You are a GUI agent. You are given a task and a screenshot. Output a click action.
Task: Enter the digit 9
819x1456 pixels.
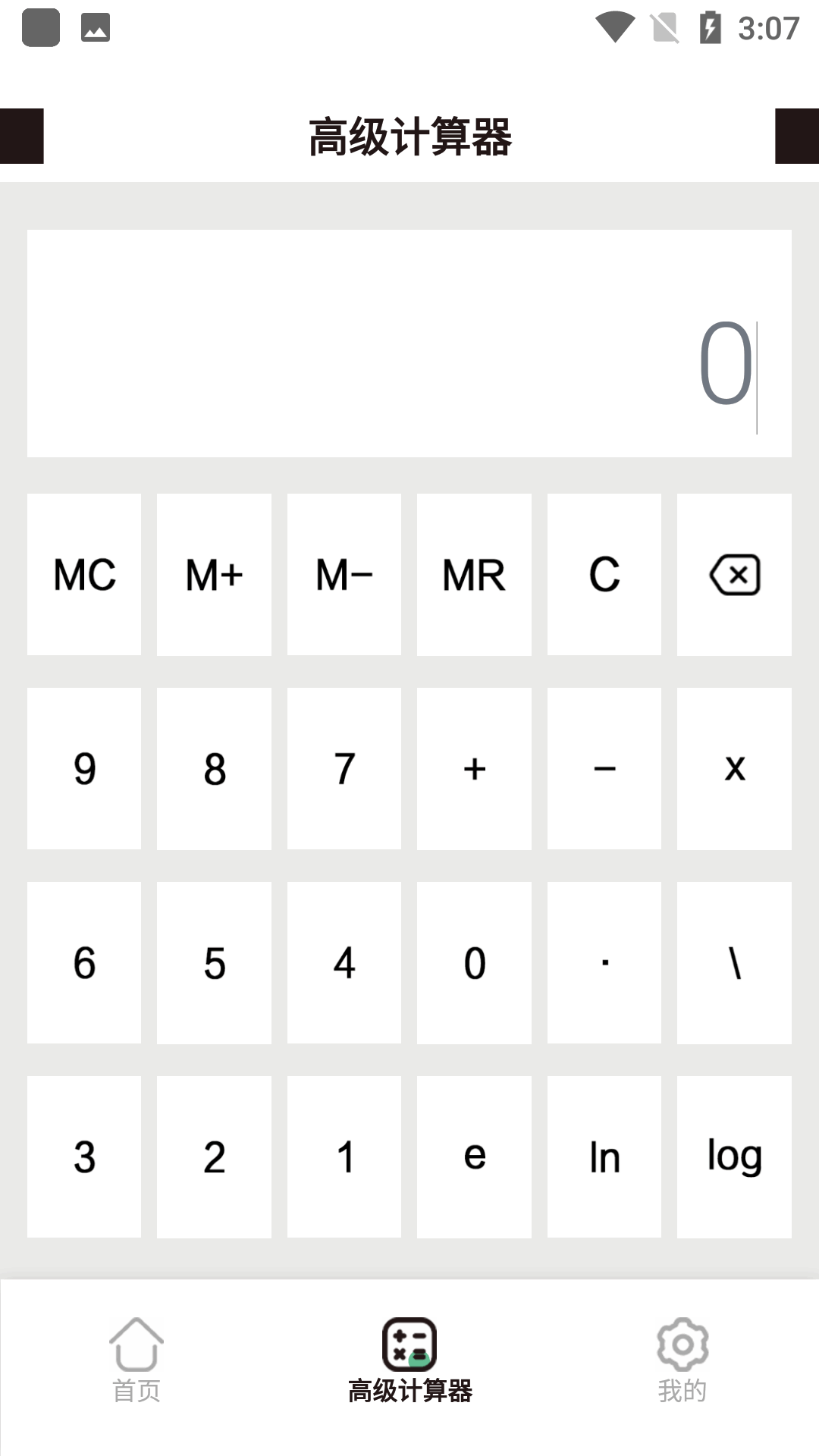coord(84,769)
